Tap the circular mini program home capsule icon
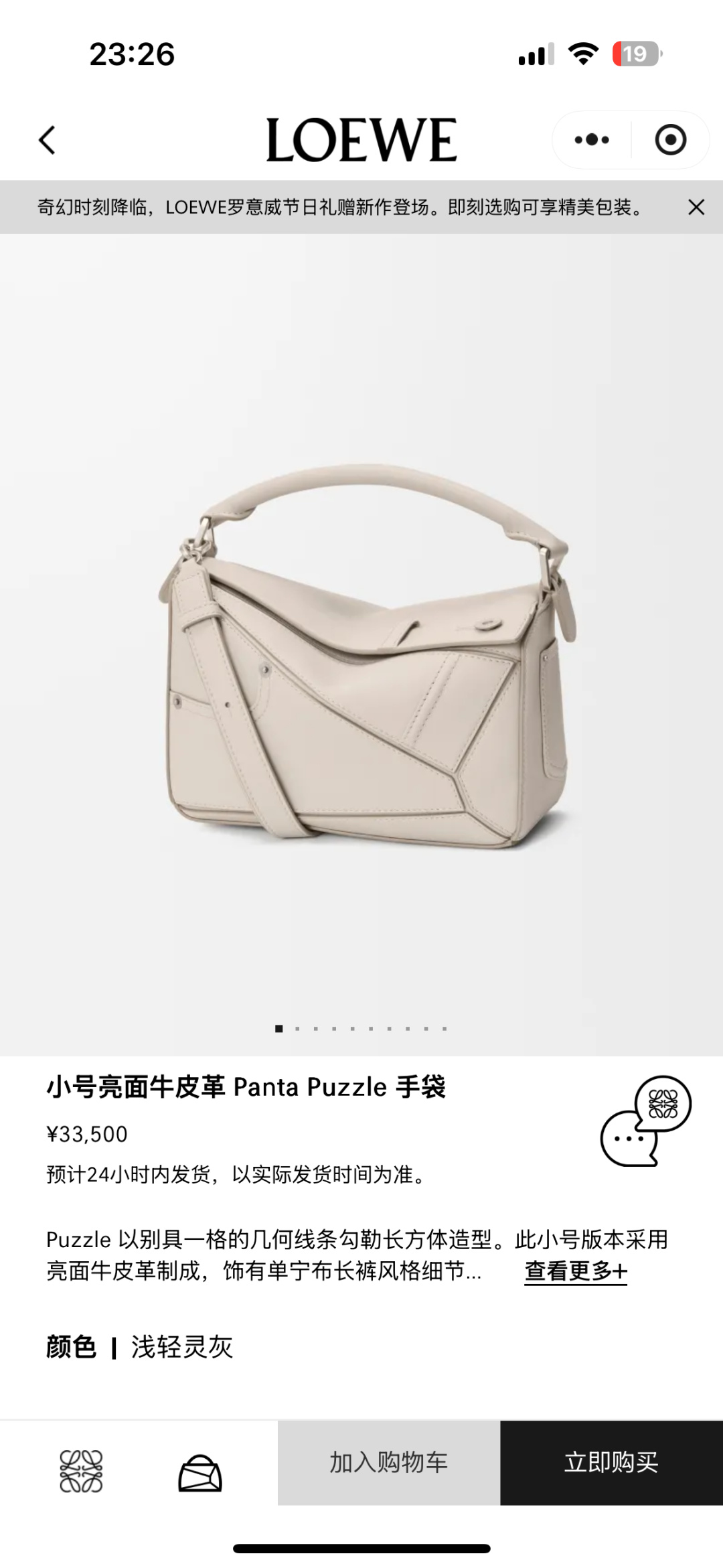The height and width of the screenshot is (1568, 723). (x=671, y=138)
